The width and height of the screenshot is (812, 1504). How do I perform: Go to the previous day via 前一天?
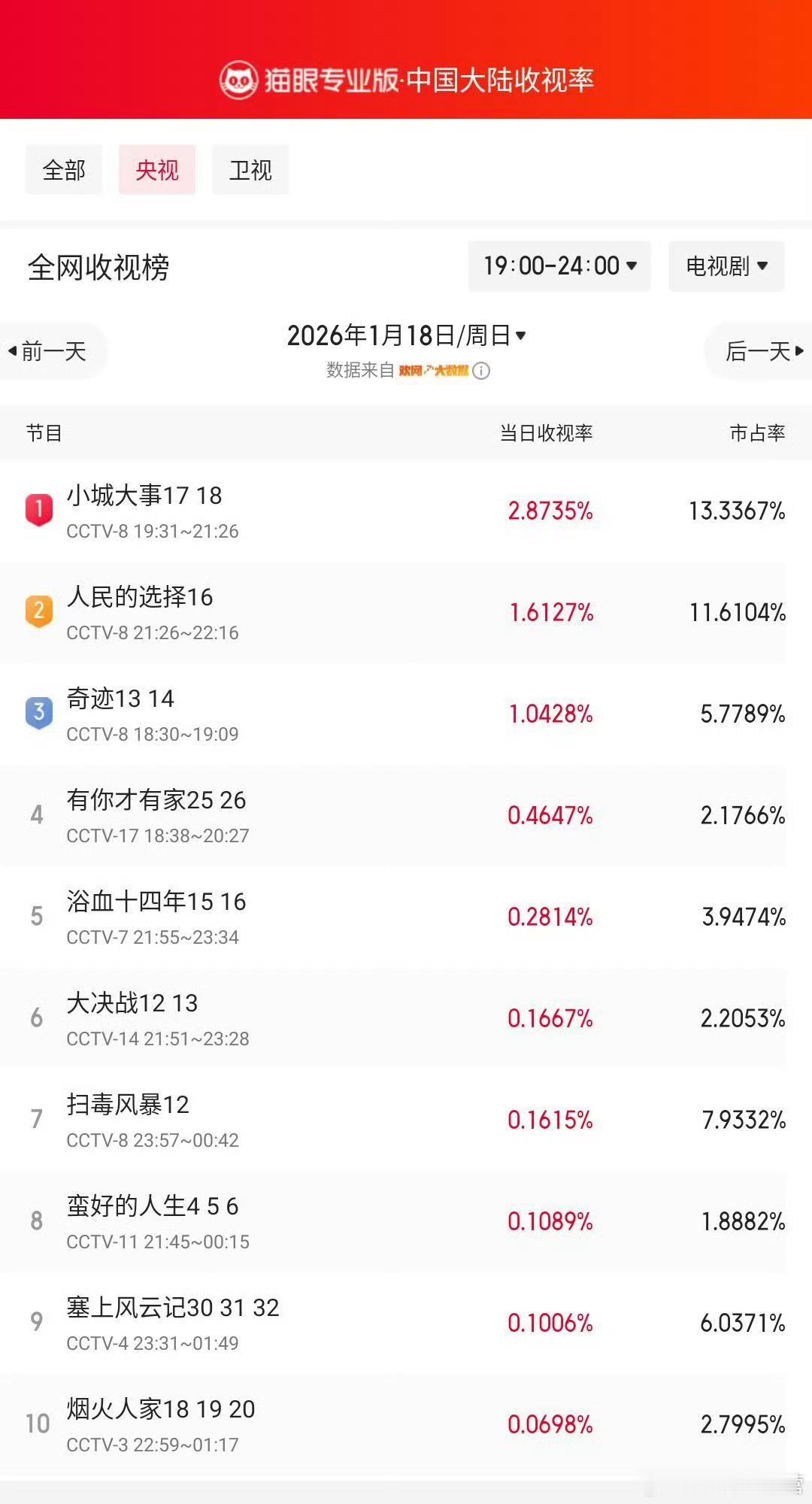(53, 349)
